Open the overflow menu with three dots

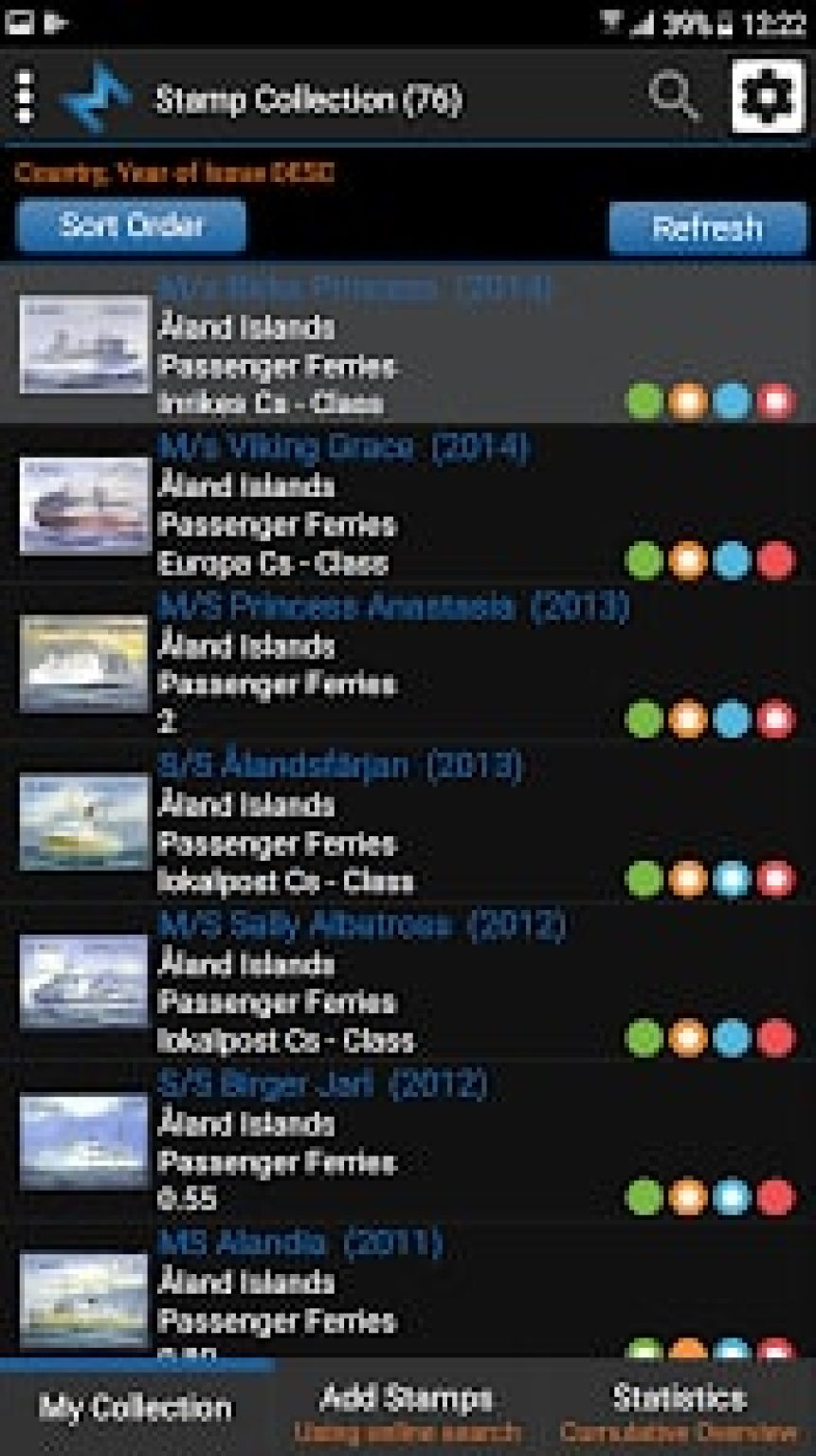[x=24, y=95]
